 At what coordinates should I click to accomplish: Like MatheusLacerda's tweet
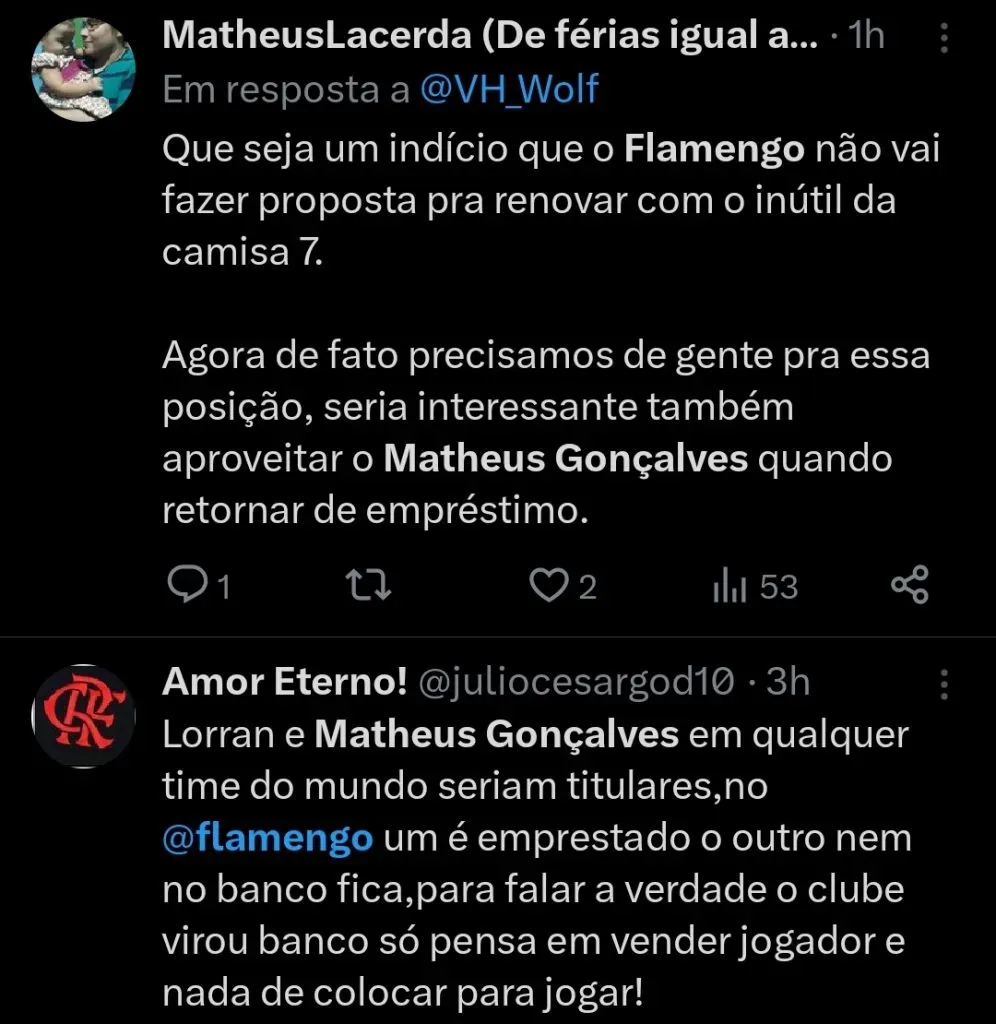[548, 586]
